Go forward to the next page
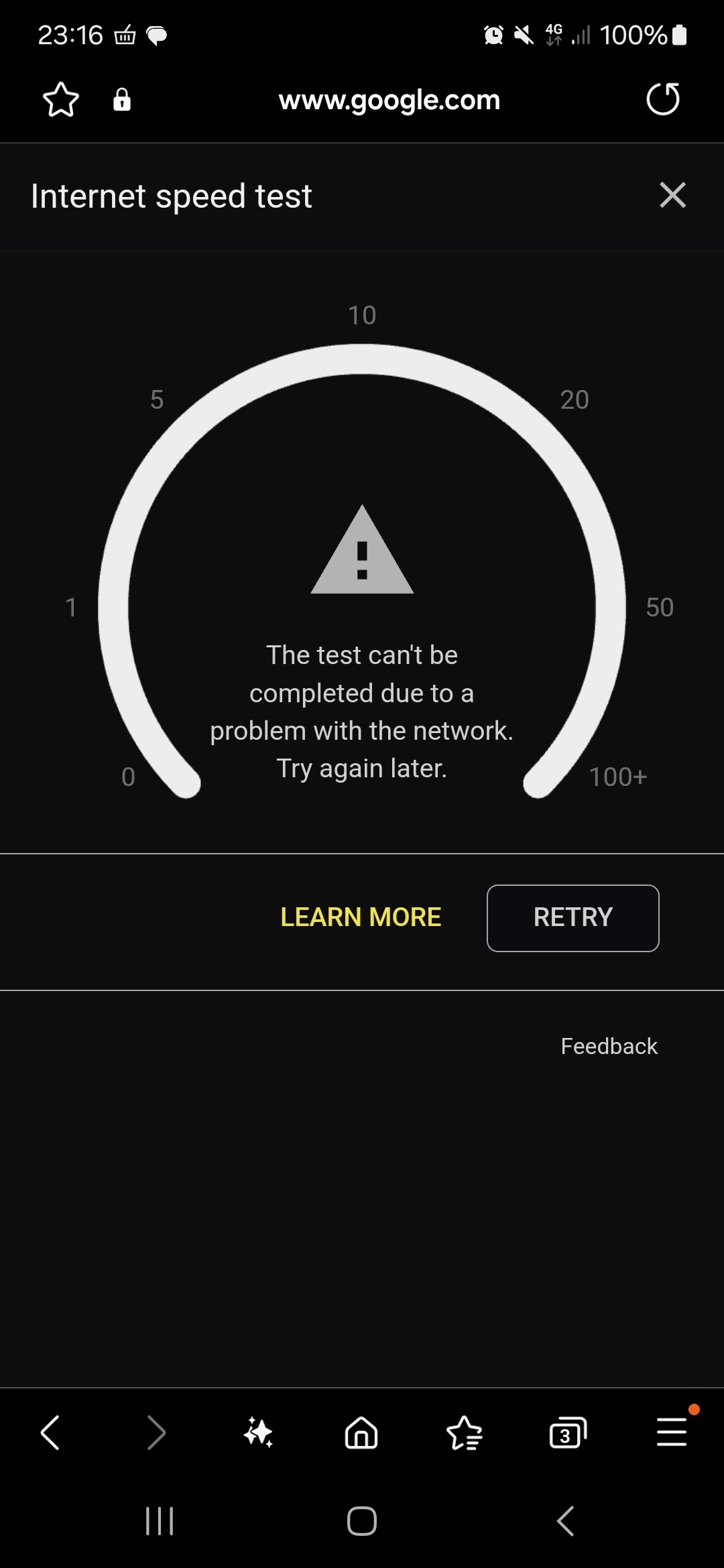The width and height of the screenshot is (724, 1568). (x=156, y=1433)
